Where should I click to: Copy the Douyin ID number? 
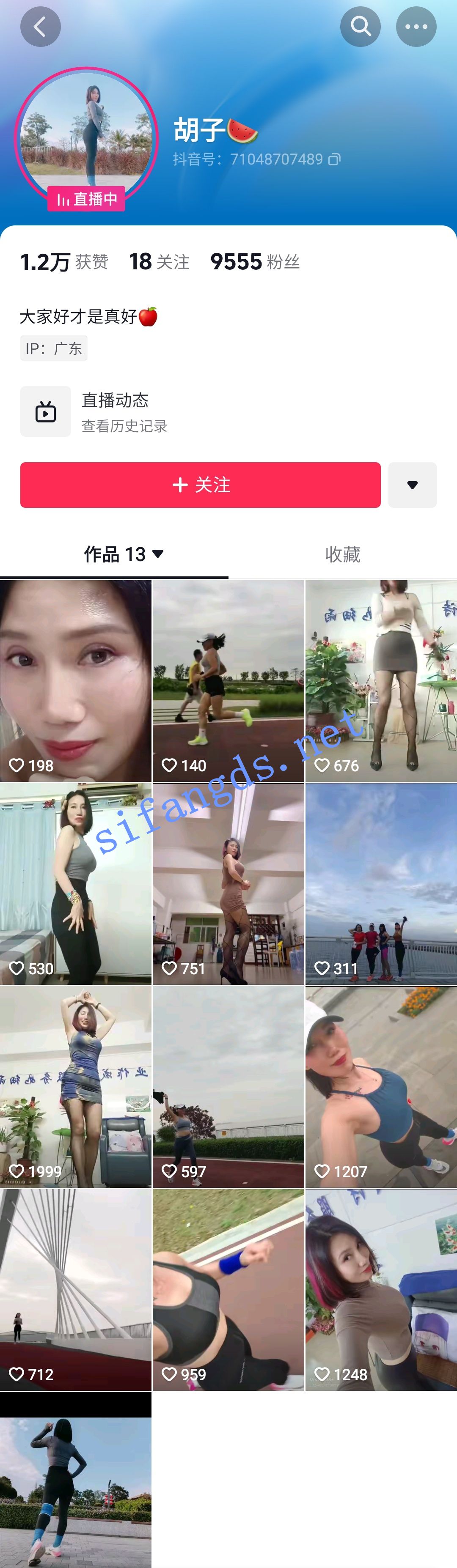[335, 159]
